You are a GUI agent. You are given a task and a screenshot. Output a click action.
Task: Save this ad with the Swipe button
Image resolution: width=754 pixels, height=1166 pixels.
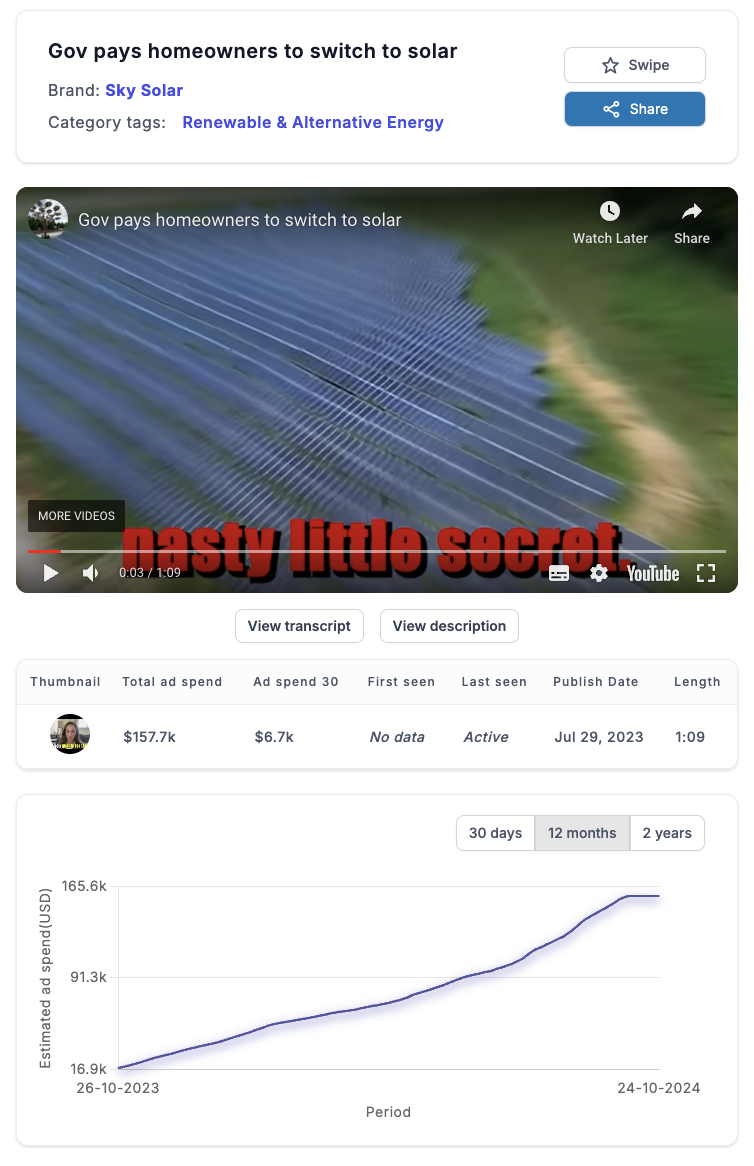point(635,65)
